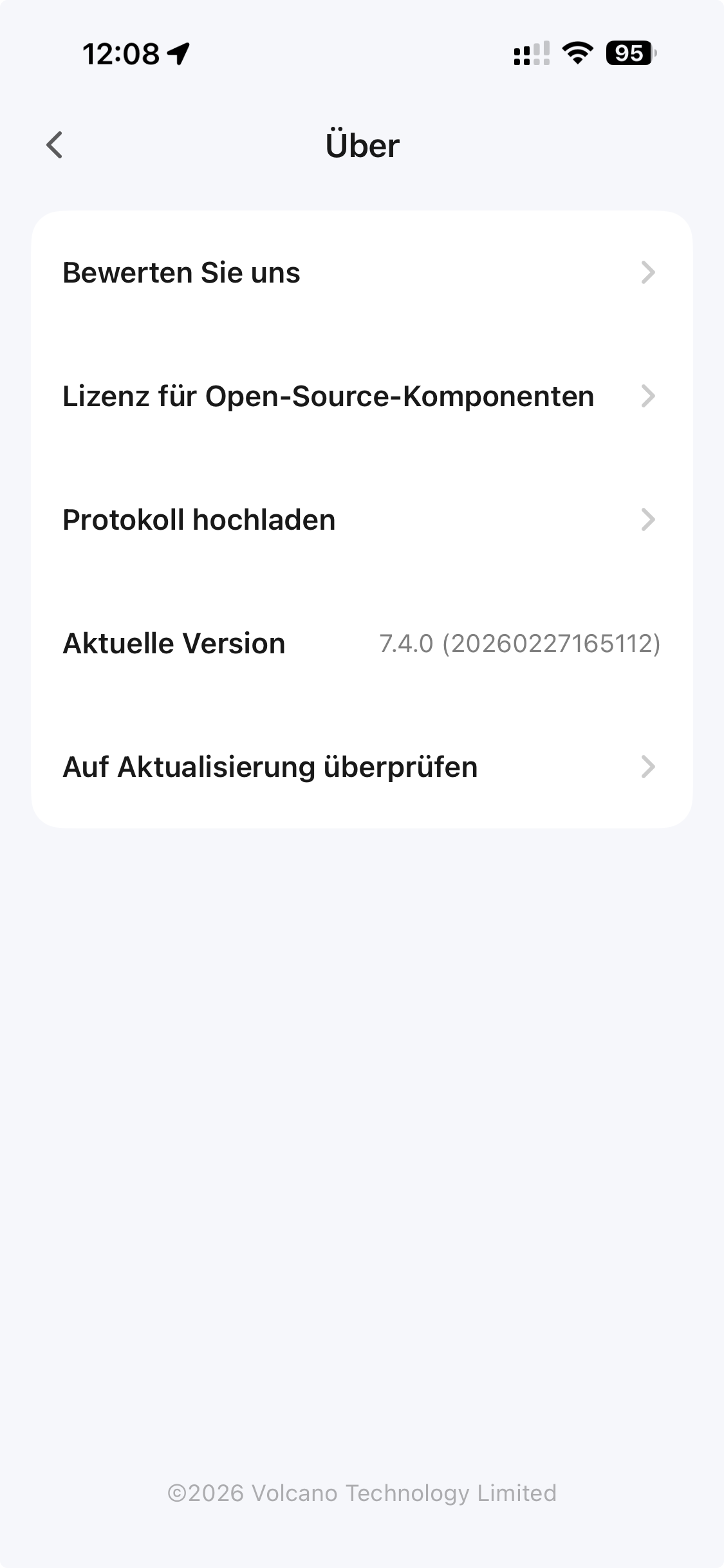The image size is (724, 1568).
Task: Open Bewerten Sie uns
Action: (x=361, y=273)
